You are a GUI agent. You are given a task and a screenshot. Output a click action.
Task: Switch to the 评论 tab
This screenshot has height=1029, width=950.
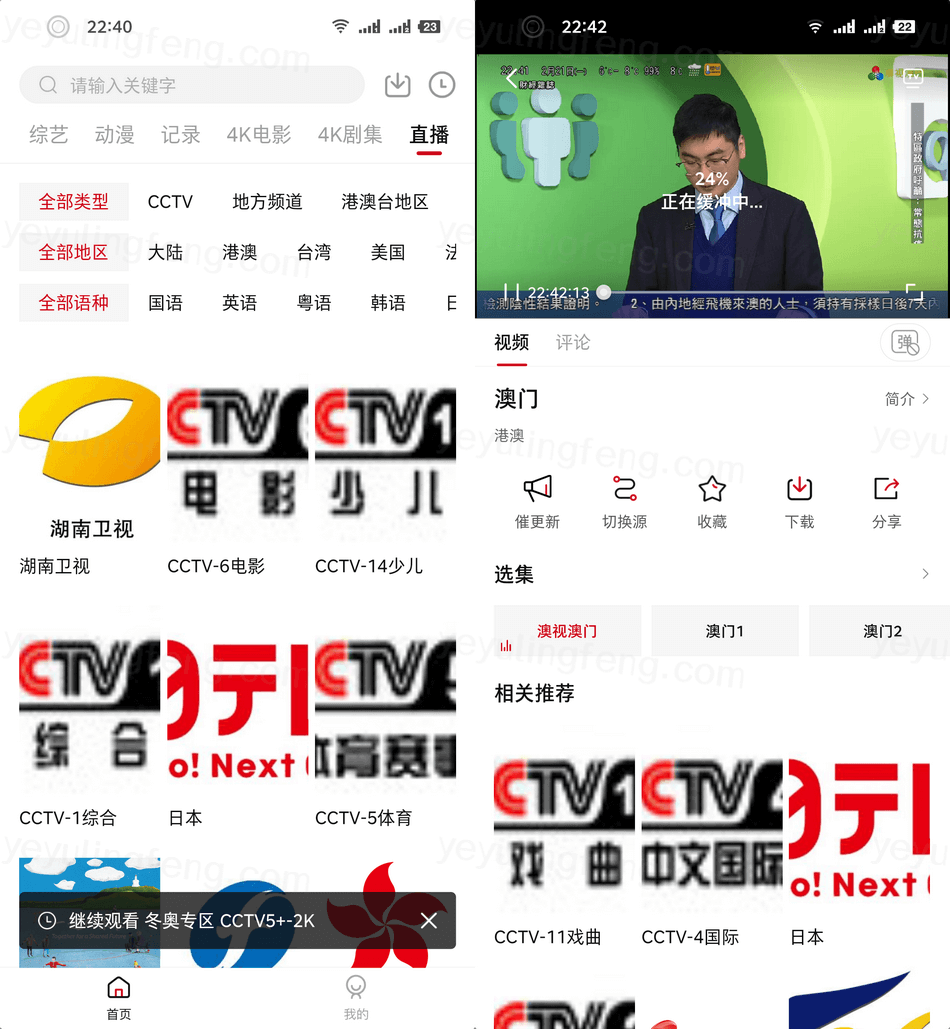tap(573, 342)
